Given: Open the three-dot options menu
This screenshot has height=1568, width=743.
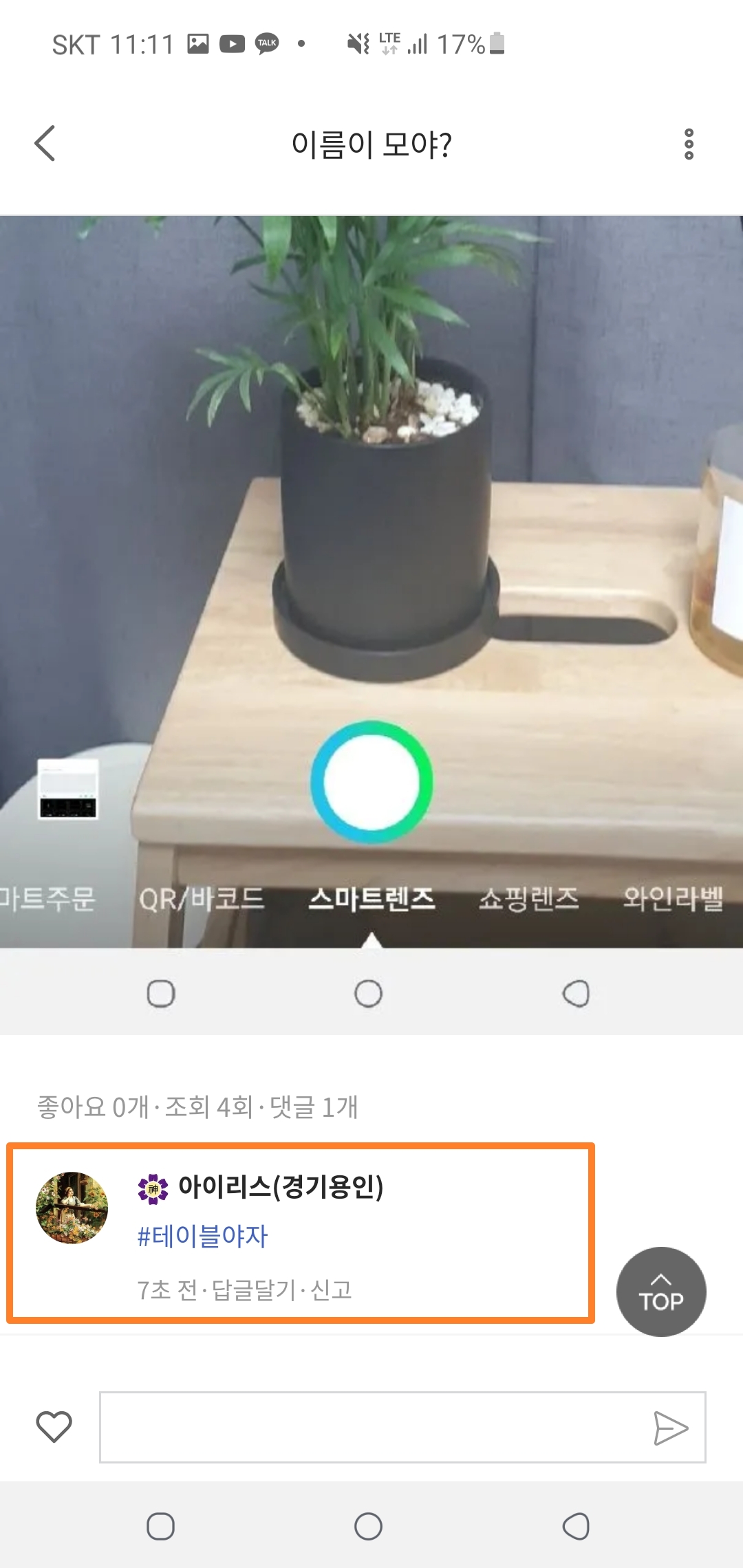Looking at the screenshot, I should (x=688, y=144).
